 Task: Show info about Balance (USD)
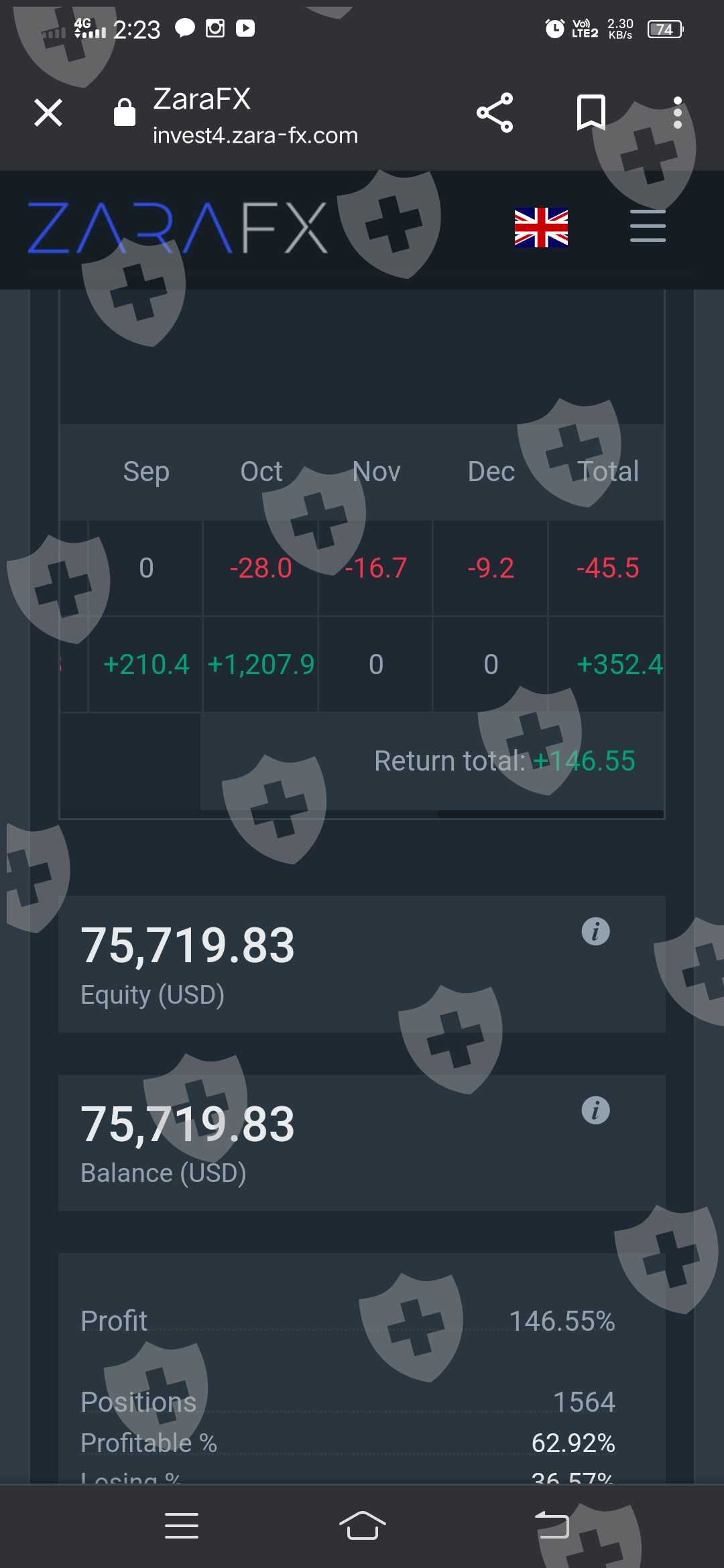595,1110
